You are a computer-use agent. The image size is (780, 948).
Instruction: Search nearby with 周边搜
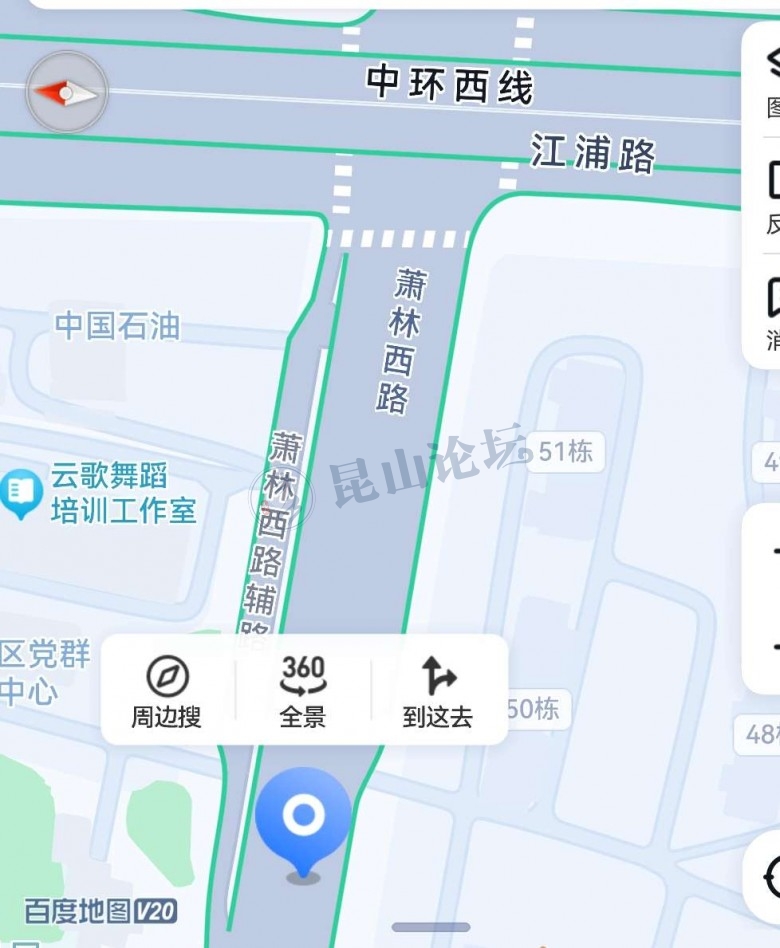click(x=166, y=690)
